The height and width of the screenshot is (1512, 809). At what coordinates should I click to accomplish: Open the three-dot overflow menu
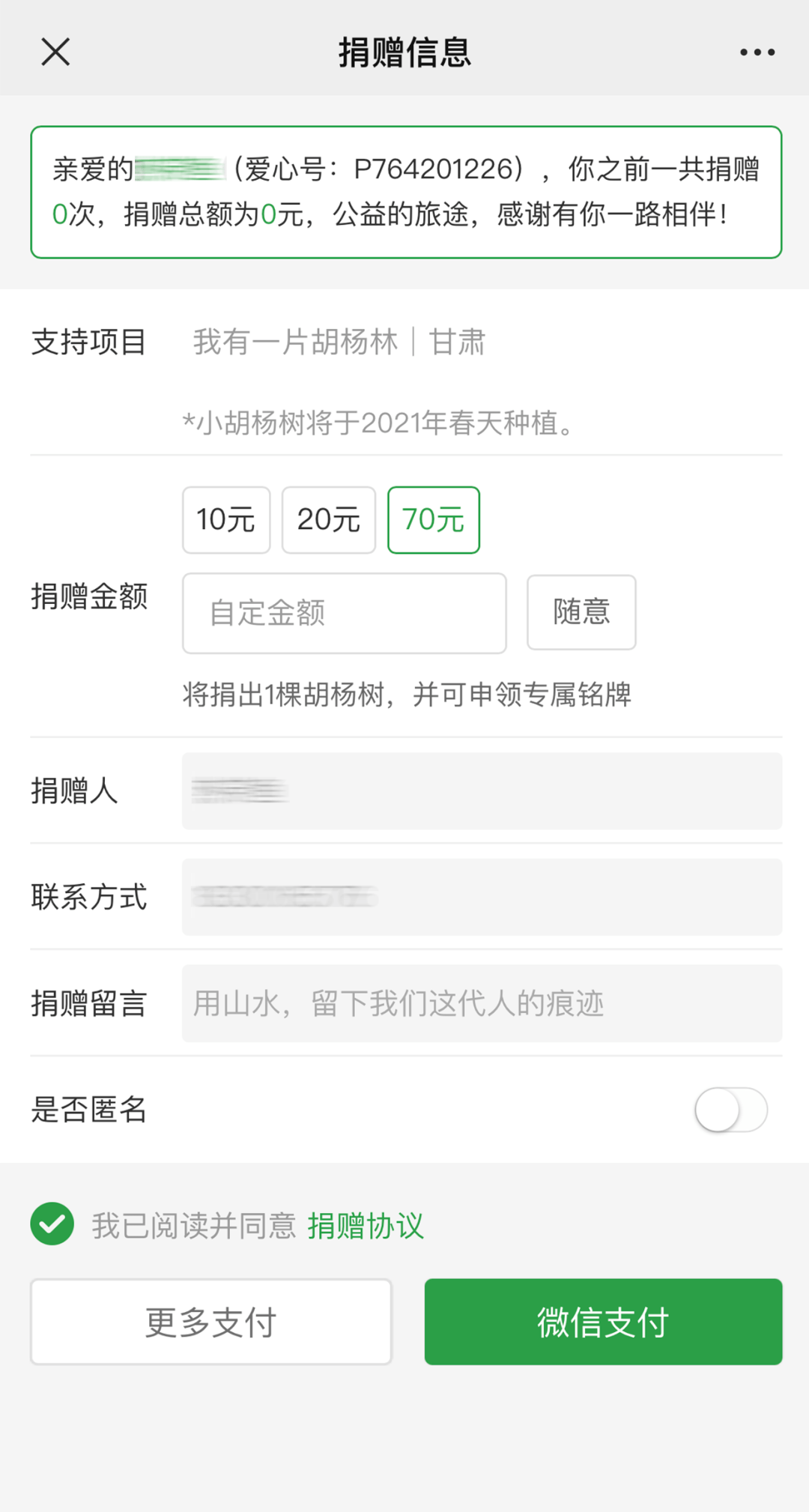tap(757, 52)
